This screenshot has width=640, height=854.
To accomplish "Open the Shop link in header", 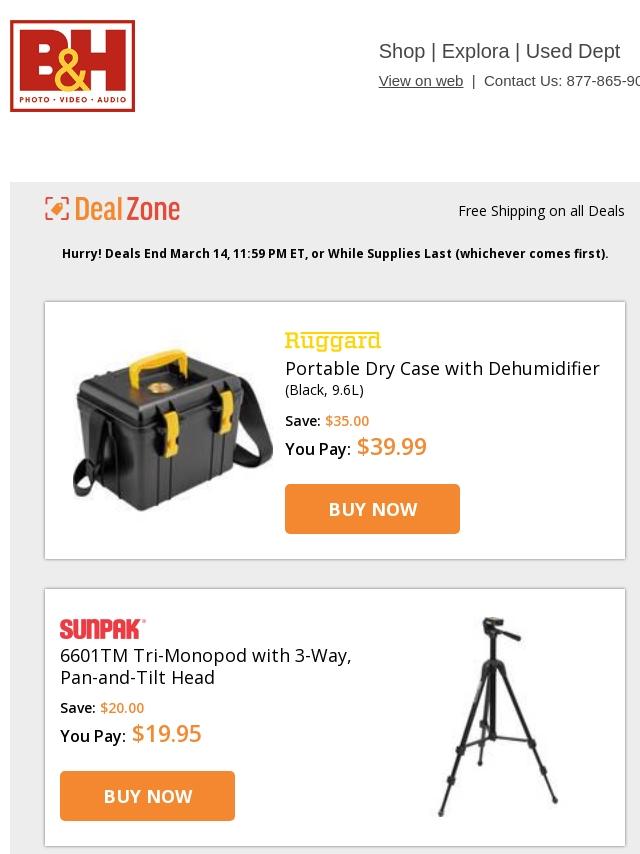I will tap(401, 51).
